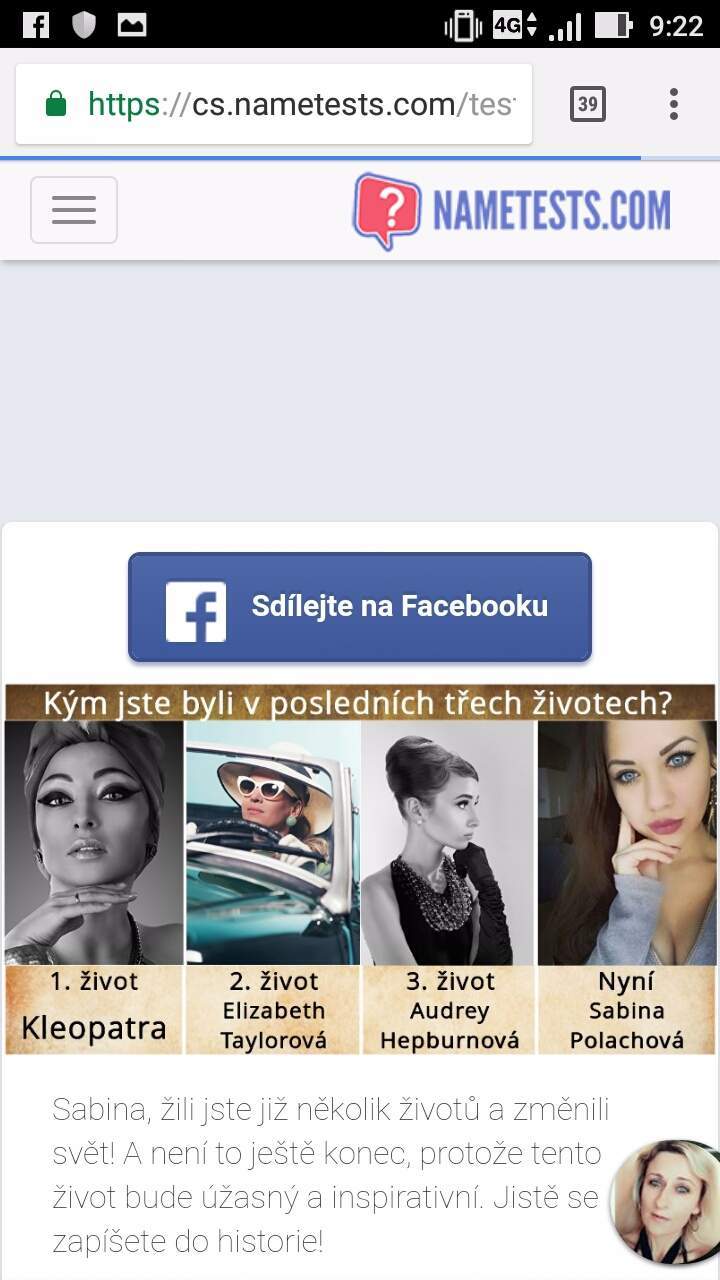Open the hamburger navigation menu
720x1280 pixels.
[74, 210]
